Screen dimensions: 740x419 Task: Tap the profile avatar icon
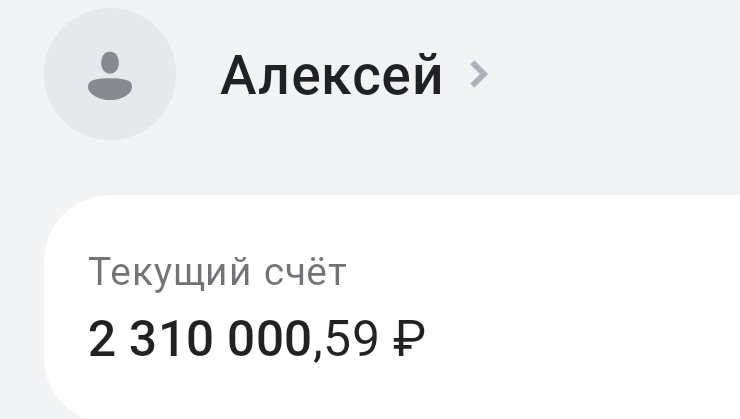coord(110,74)
